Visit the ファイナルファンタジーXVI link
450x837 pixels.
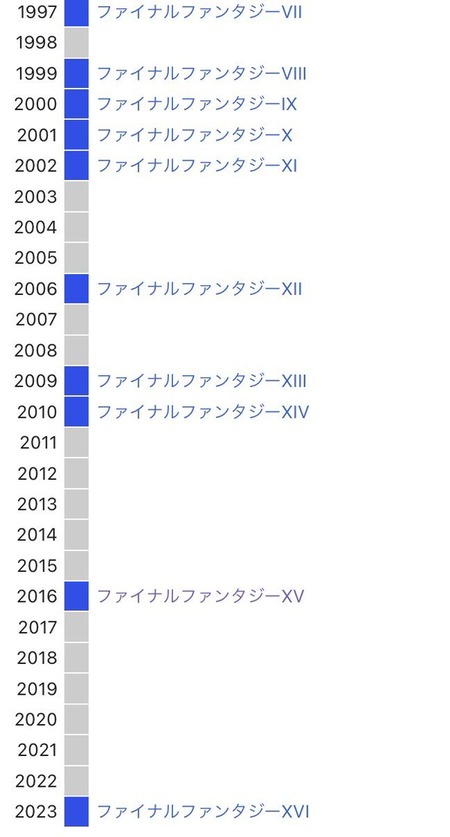[x=203, y=811]
